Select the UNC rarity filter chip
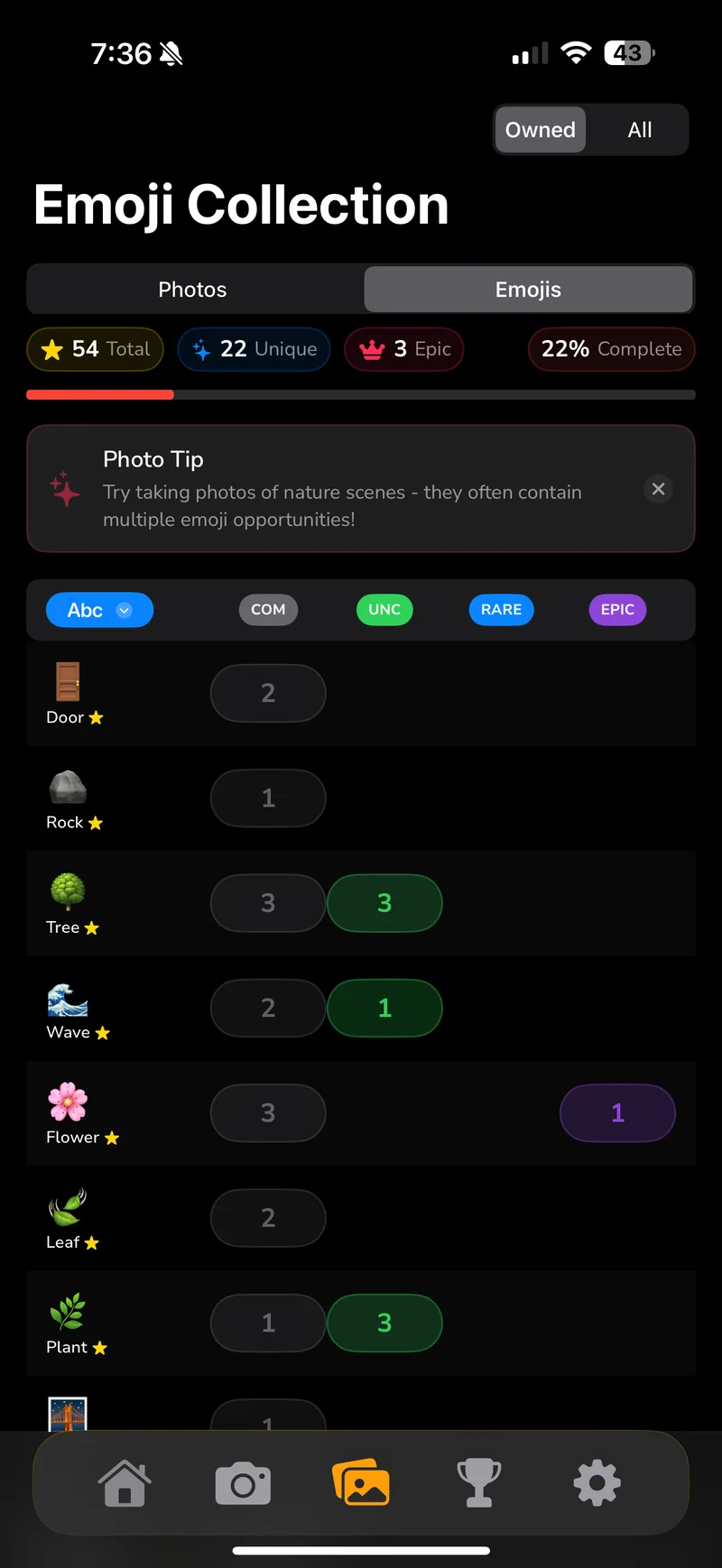The height and width of the screenshot is (1568, 722). pyautogui.click(x=384, y=610)
